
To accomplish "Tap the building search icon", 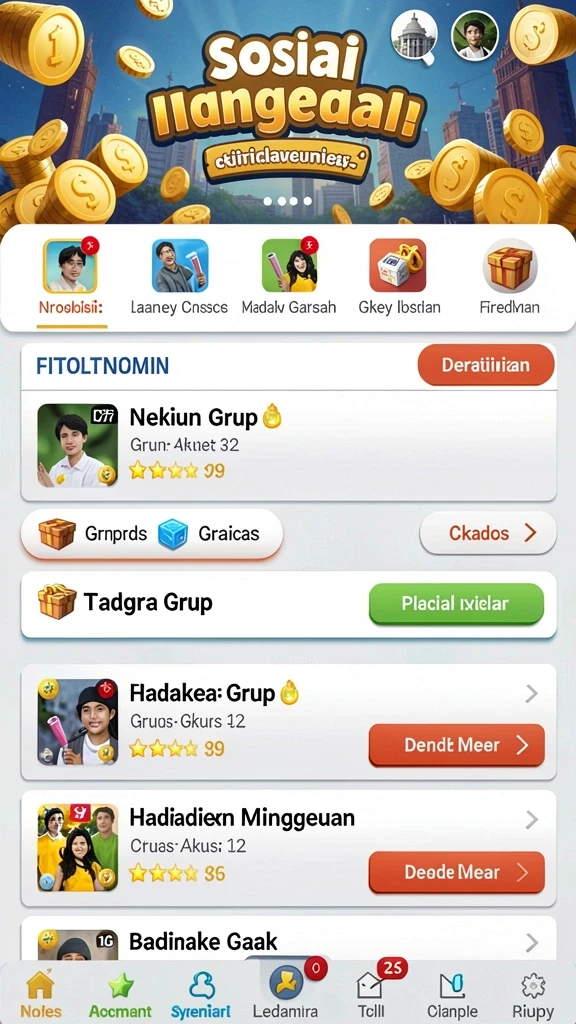I will 414,35.
